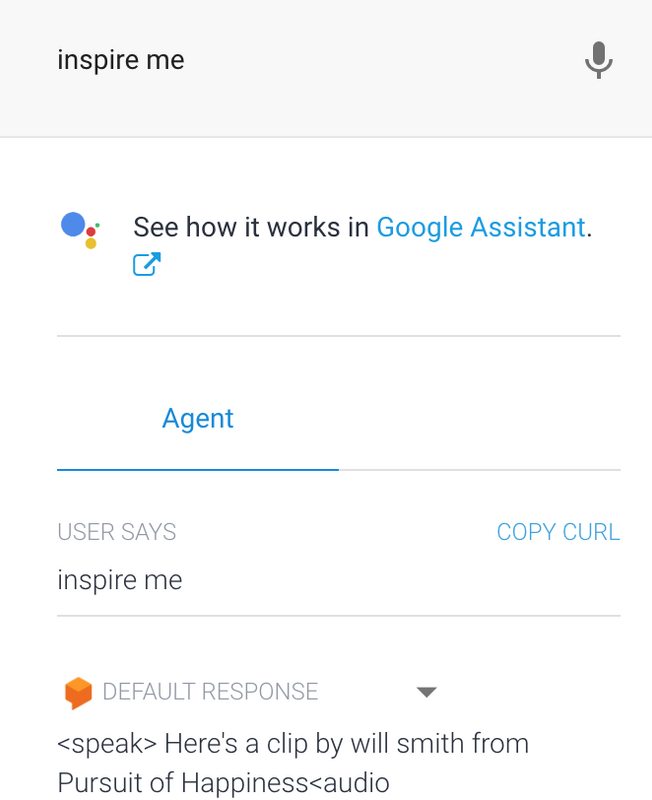Screen dimensions: 652x800
Task: Copy the request as cURL
Action: point(558,532)
